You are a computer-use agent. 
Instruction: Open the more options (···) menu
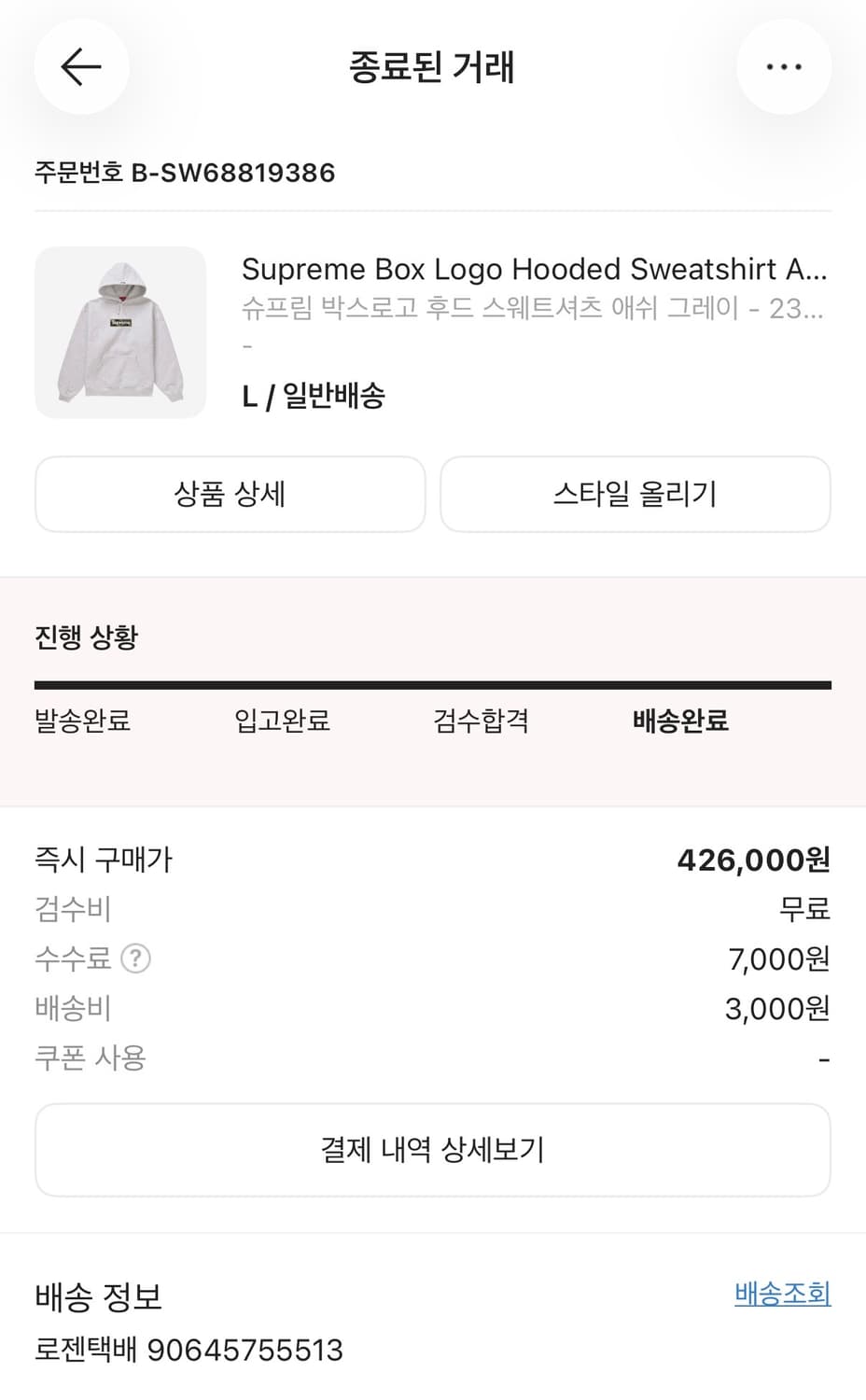[783, 66]
